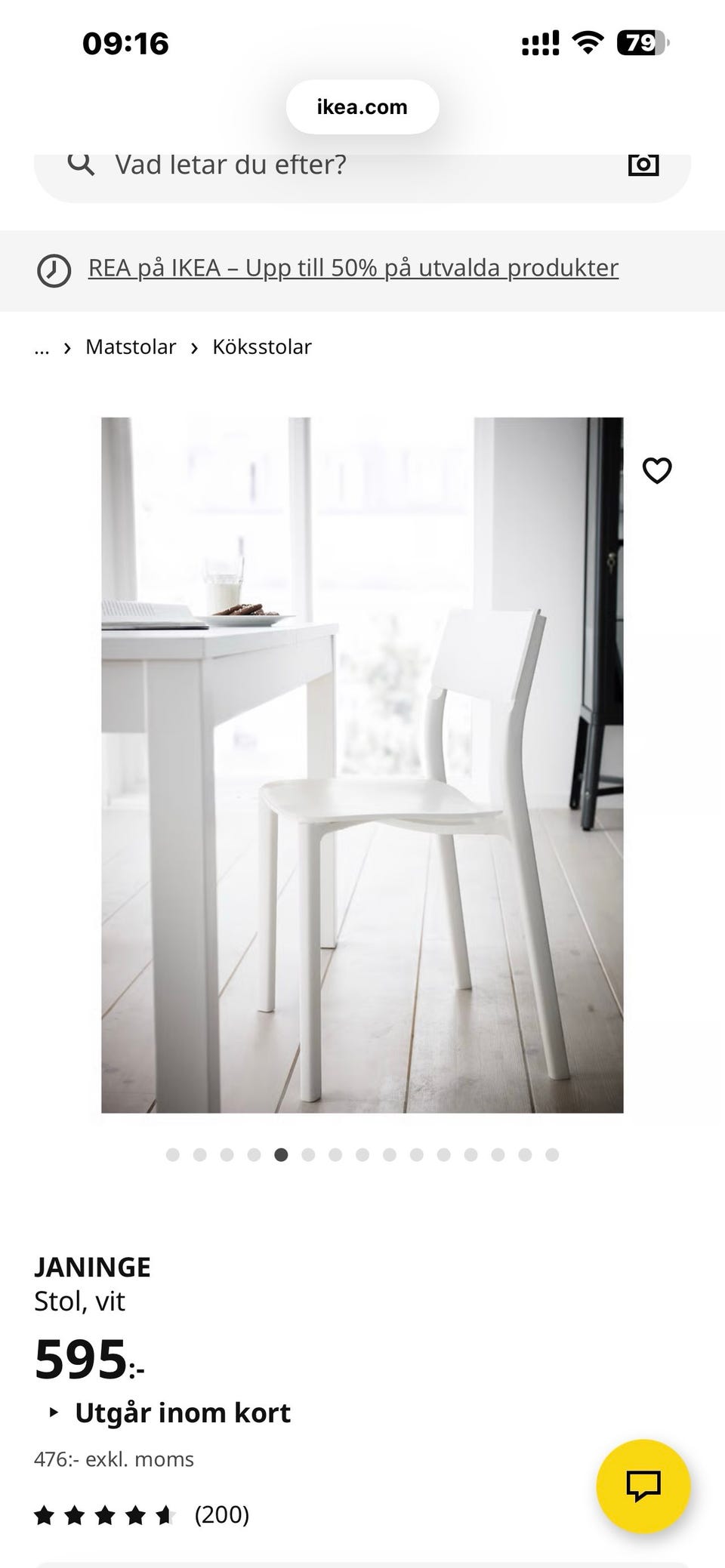Expand the 'Utgår inom kort' disclosure triangle
Screen dimensions: 725x1568
(x=53, y=1412)
